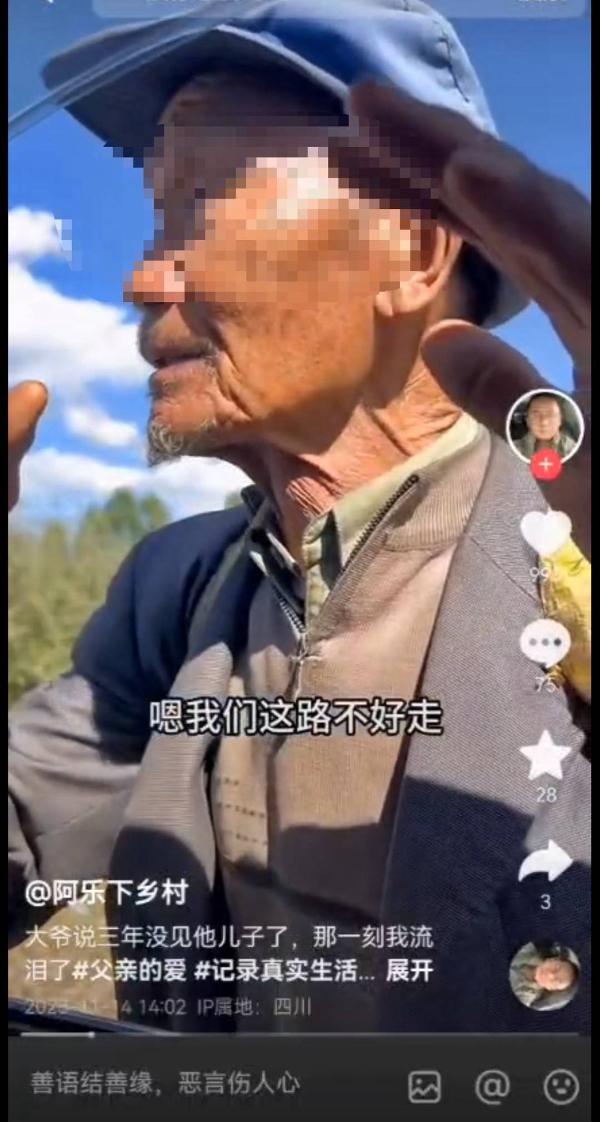
Task: Open the spinning music disc
Action: point(544,975)
